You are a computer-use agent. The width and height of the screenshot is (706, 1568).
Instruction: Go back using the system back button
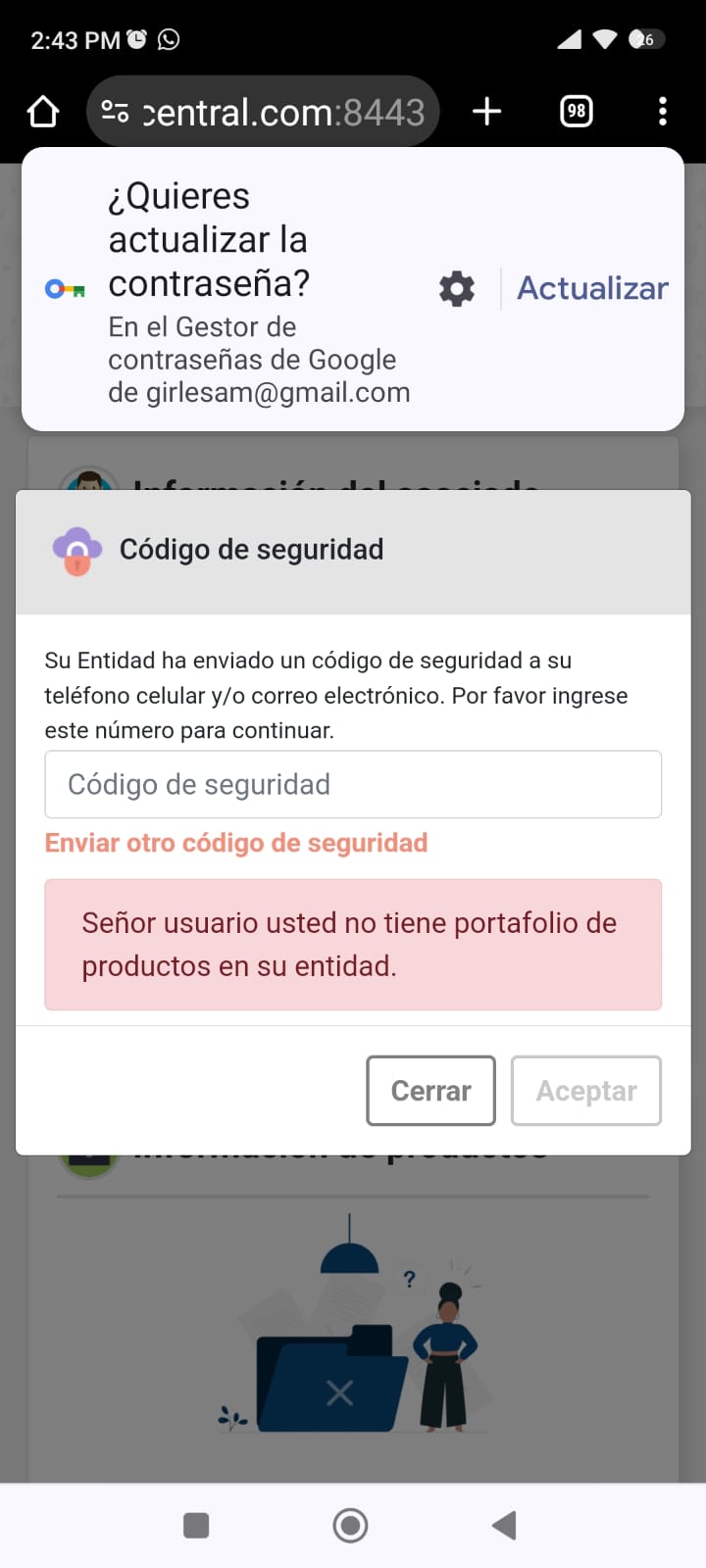click(x=504, y=1525)
